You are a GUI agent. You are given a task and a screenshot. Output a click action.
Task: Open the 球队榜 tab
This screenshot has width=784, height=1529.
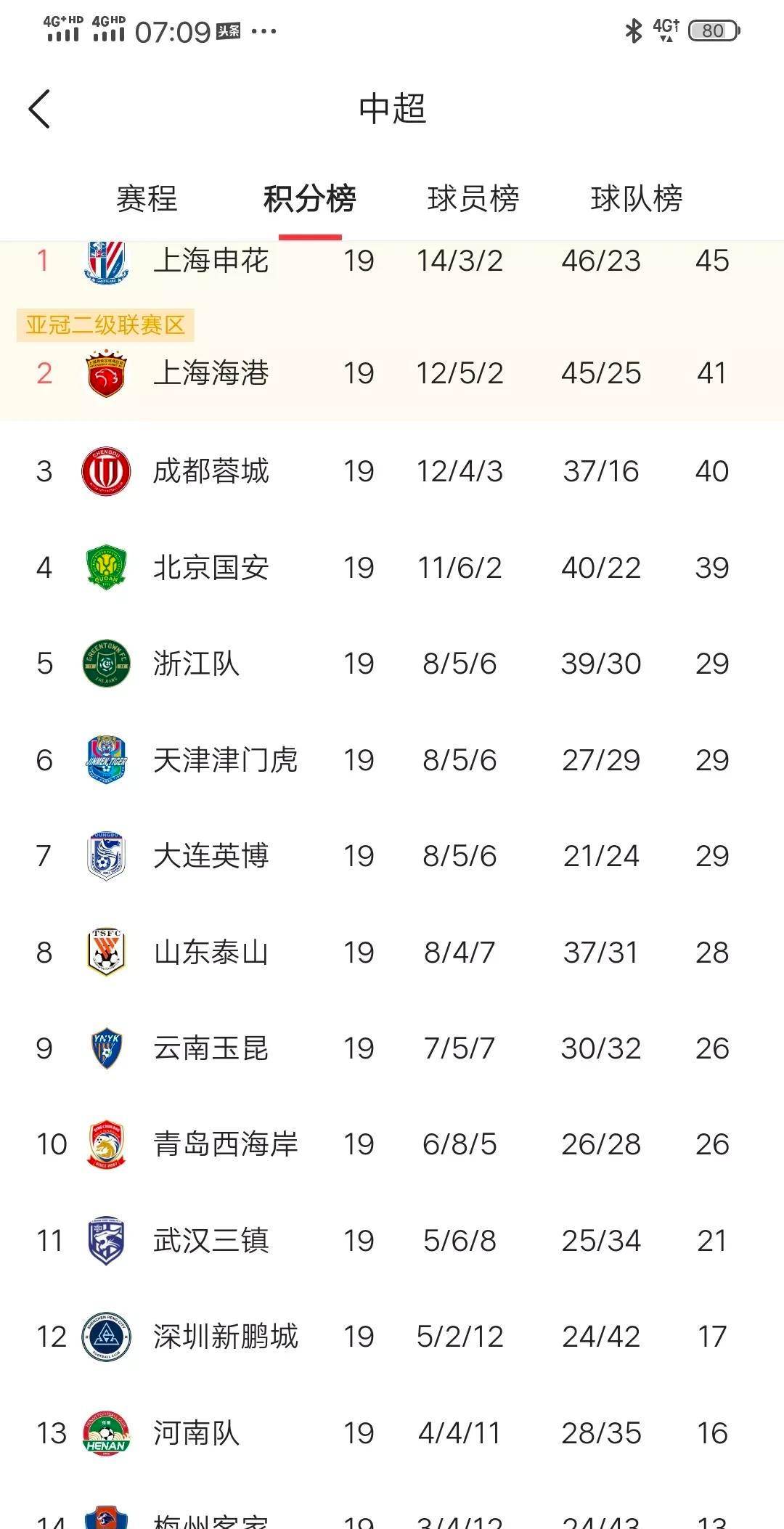pyautogui.click(x=637, y=199)
